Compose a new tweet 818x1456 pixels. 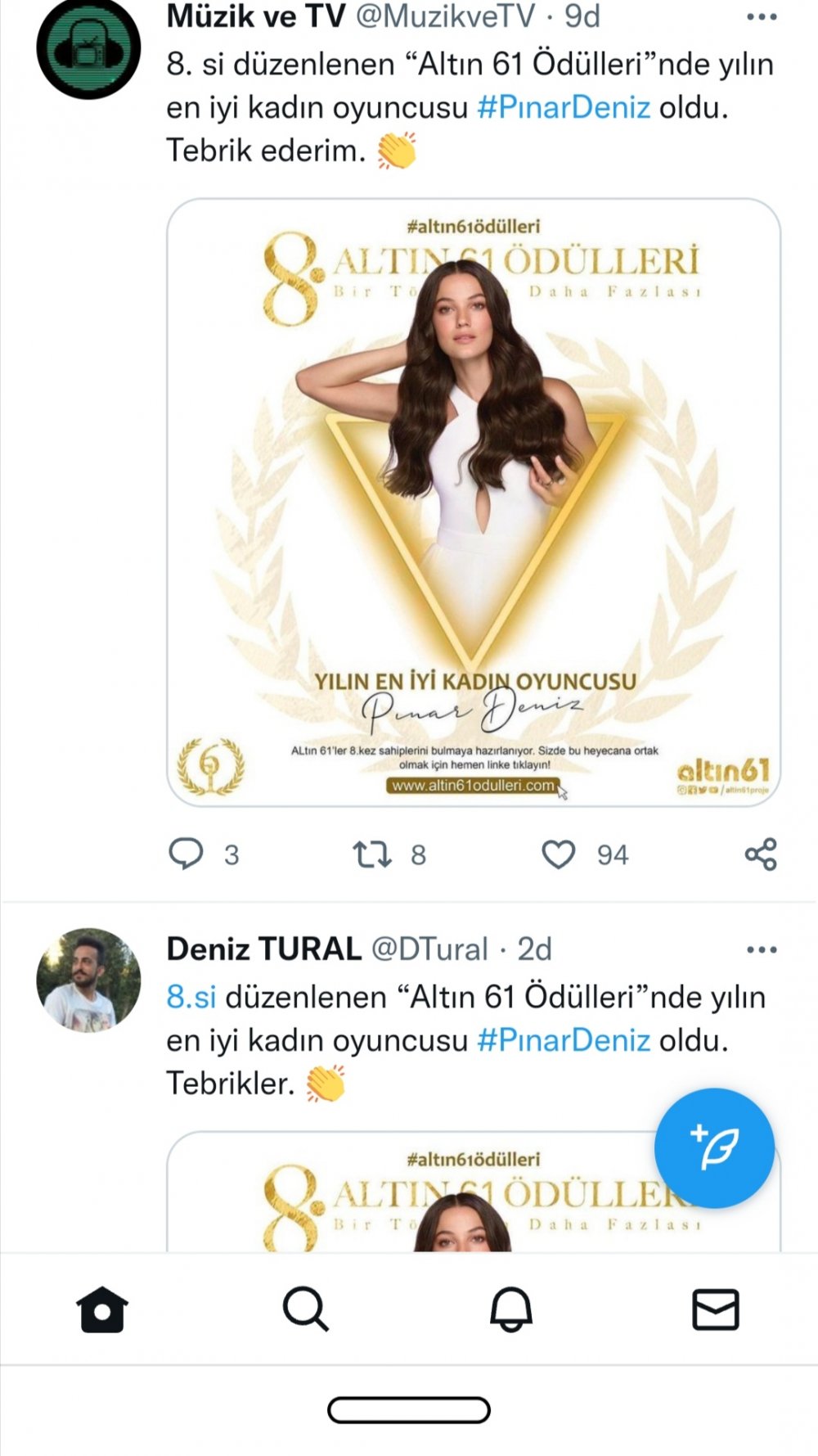[714, 1147]
